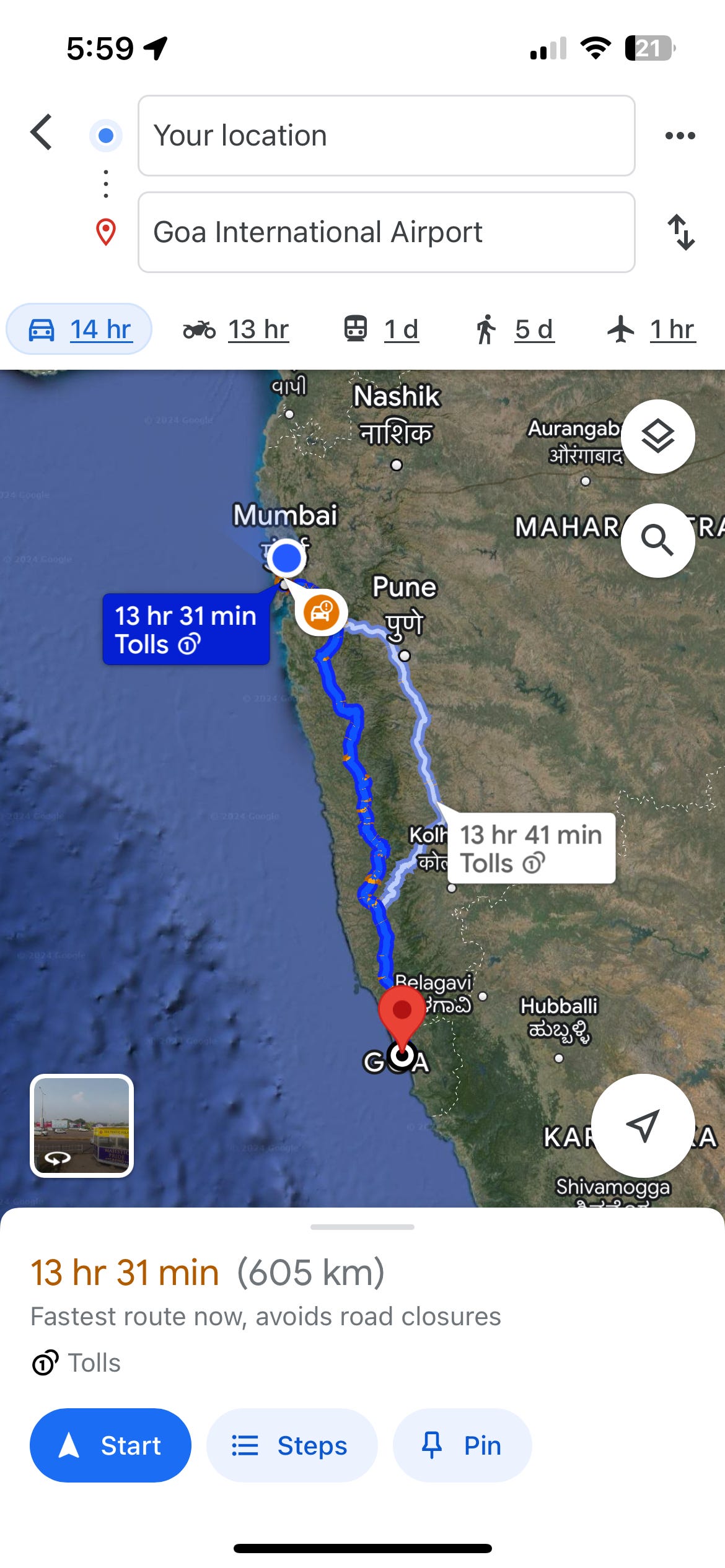Recenter map with the location arrow button
725x1568 pixels.
643,1126
